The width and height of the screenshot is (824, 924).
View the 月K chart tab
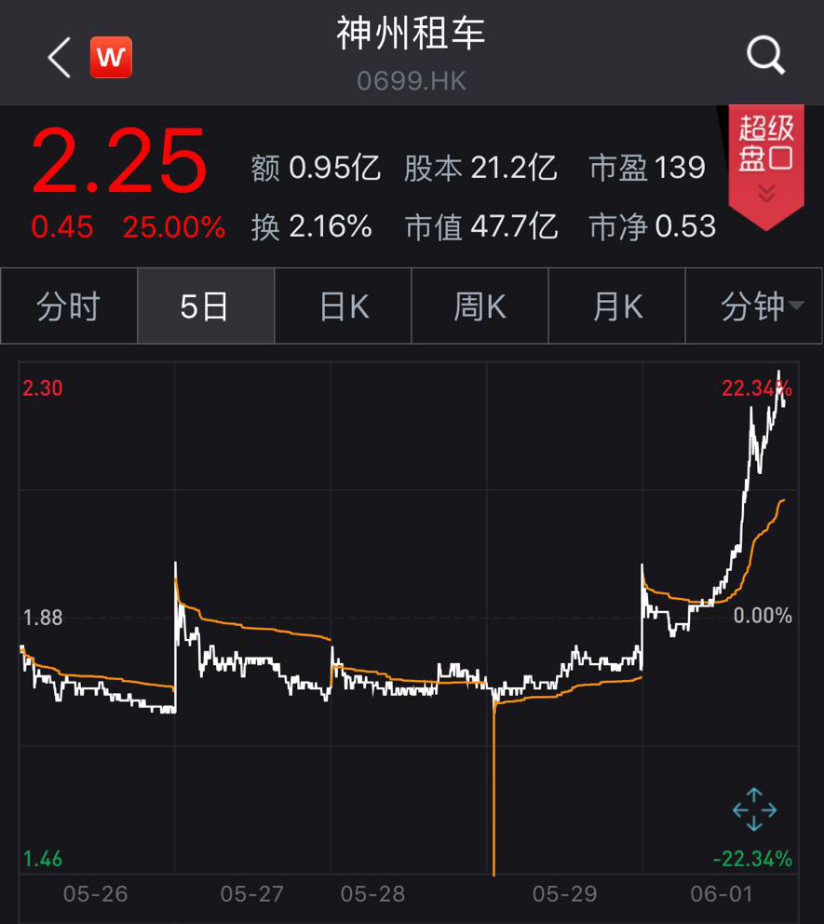click(617, 307)
